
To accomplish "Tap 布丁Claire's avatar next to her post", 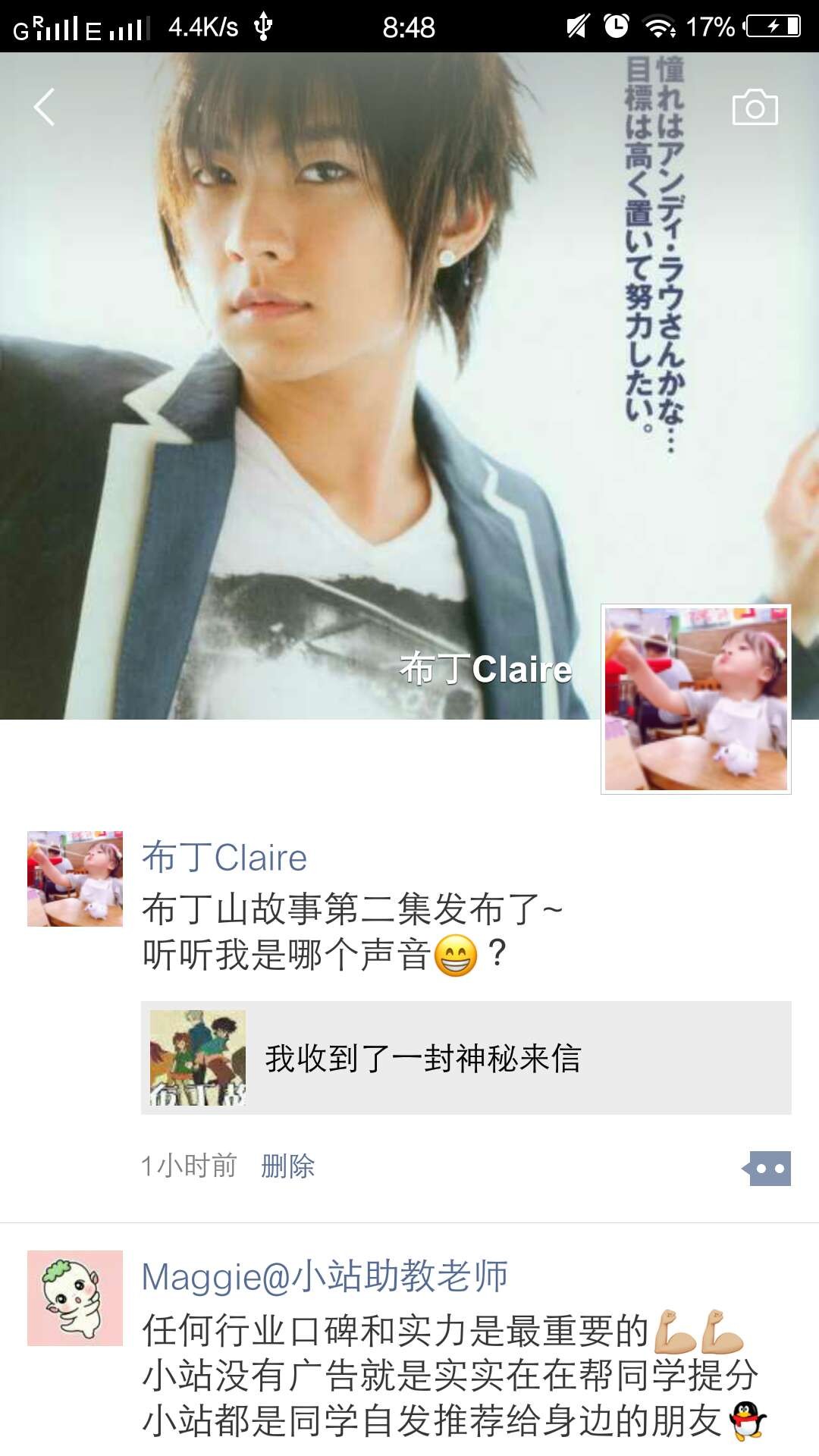I will 75,879.
